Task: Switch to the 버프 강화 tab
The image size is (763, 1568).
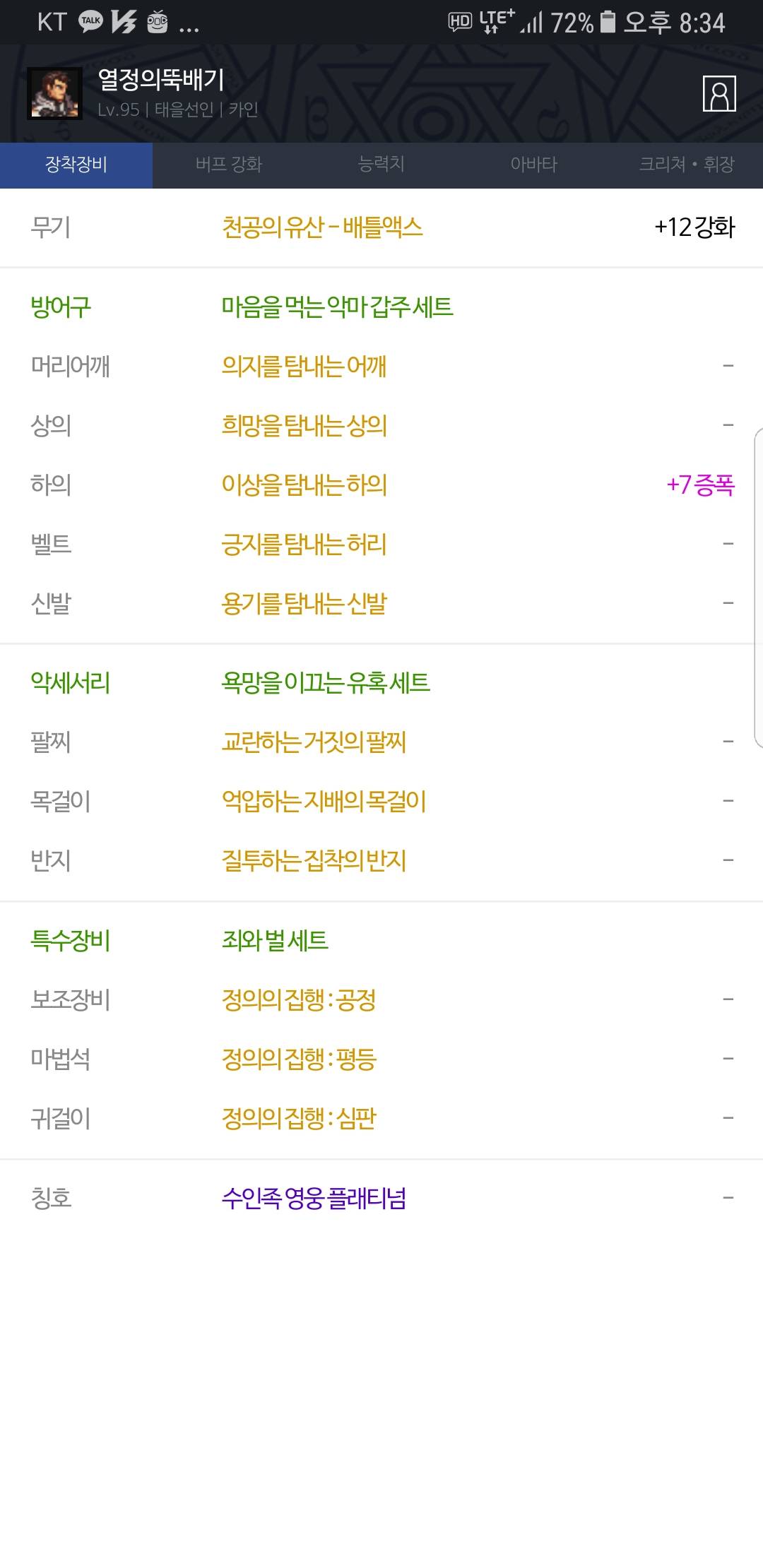Action: point(229,165)
